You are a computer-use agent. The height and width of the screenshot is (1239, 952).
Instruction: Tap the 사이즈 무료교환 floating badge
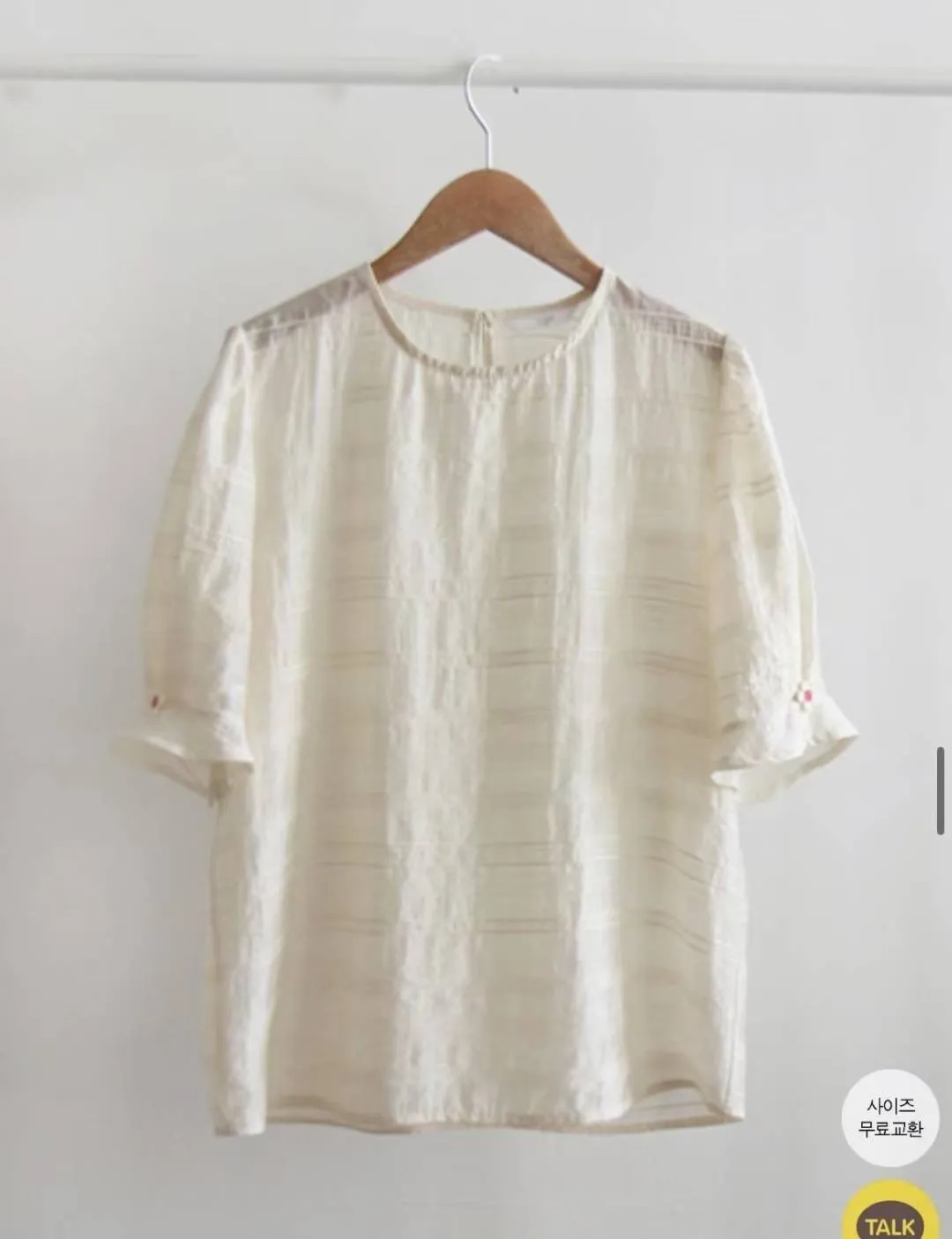889,1117
